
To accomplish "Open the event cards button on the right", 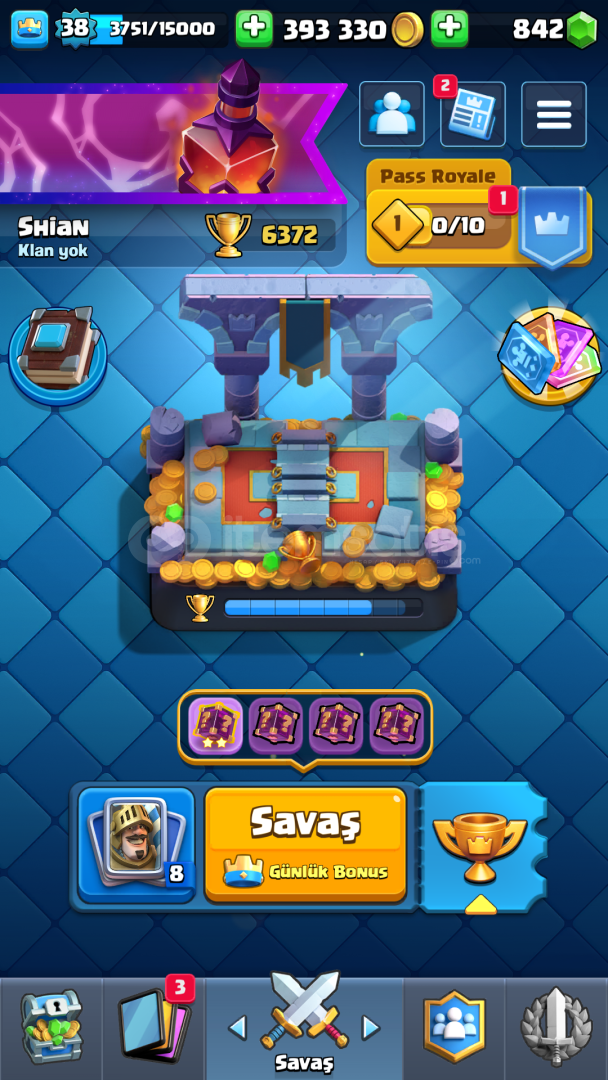I will point(549,357).
